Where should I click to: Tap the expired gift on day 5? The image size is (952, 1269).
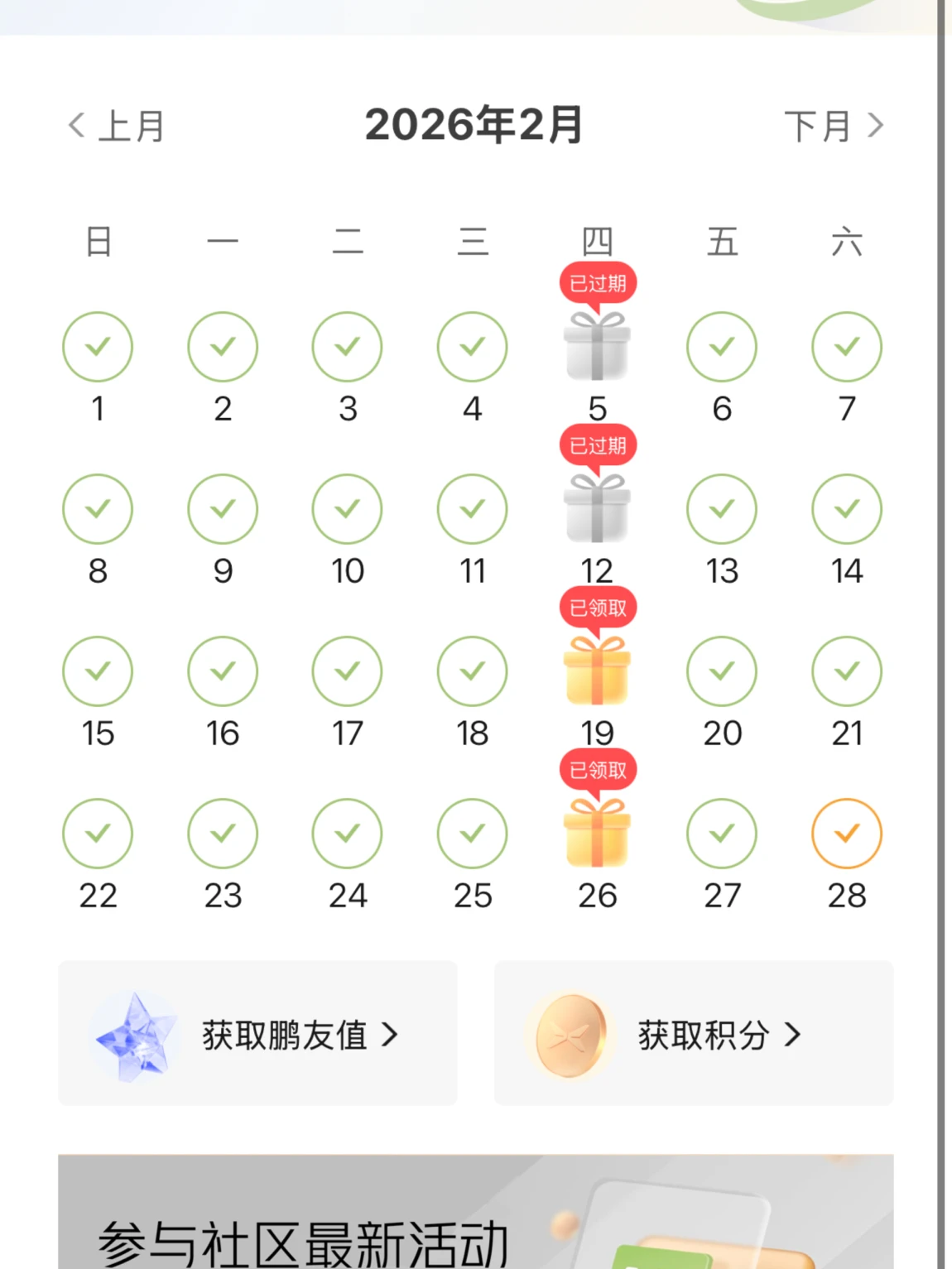click(597, 346)
